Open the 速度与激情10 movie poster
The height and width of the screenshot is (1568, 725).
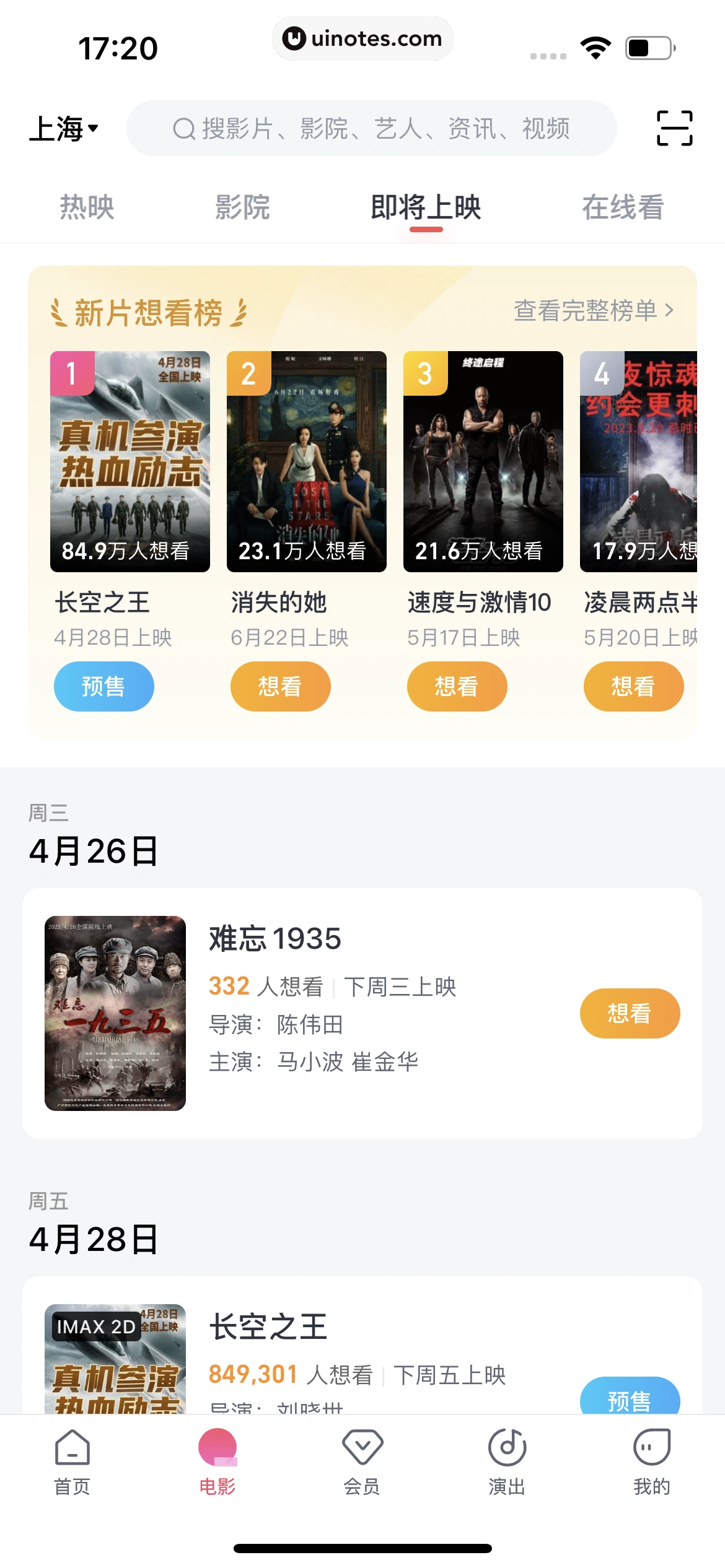[x=483, y=461]
